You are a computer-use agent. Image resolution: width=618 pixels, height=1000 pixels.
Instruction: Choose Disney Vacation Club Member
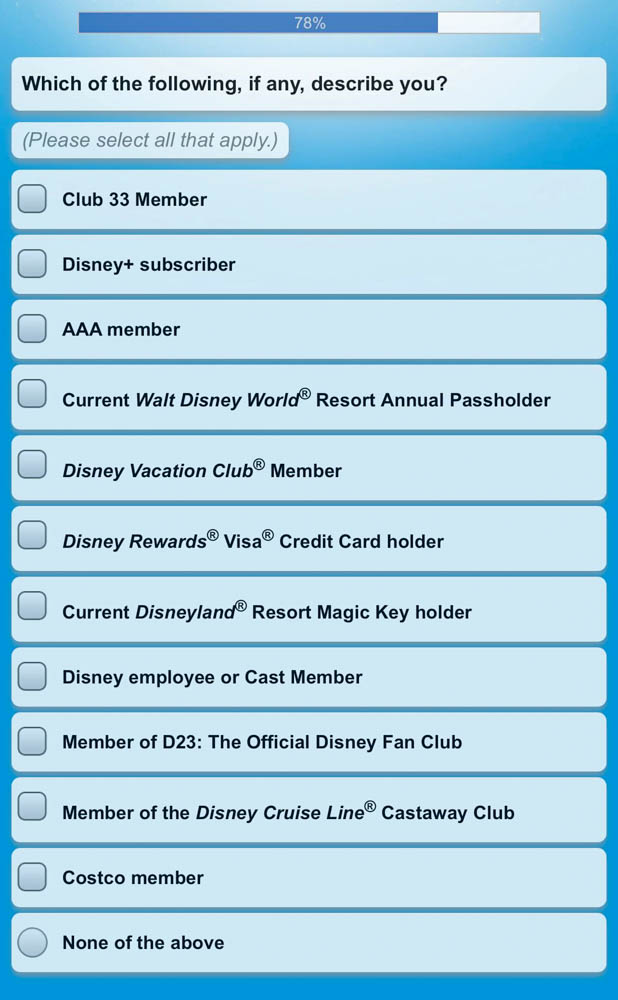click(x=33, y=465)
